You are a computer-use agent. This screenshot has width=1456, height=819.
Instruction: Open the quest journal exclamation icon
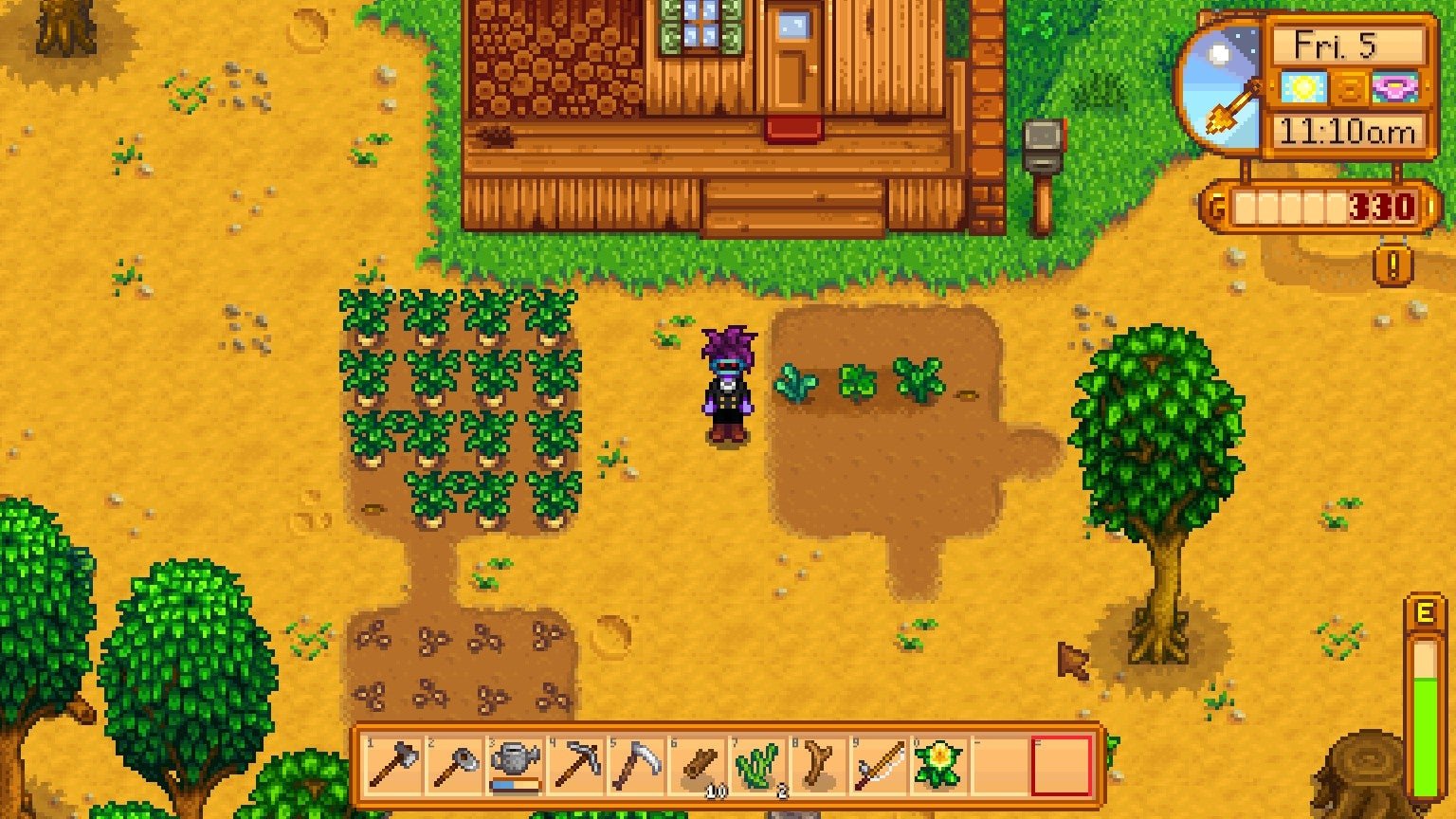[1392, 266]
